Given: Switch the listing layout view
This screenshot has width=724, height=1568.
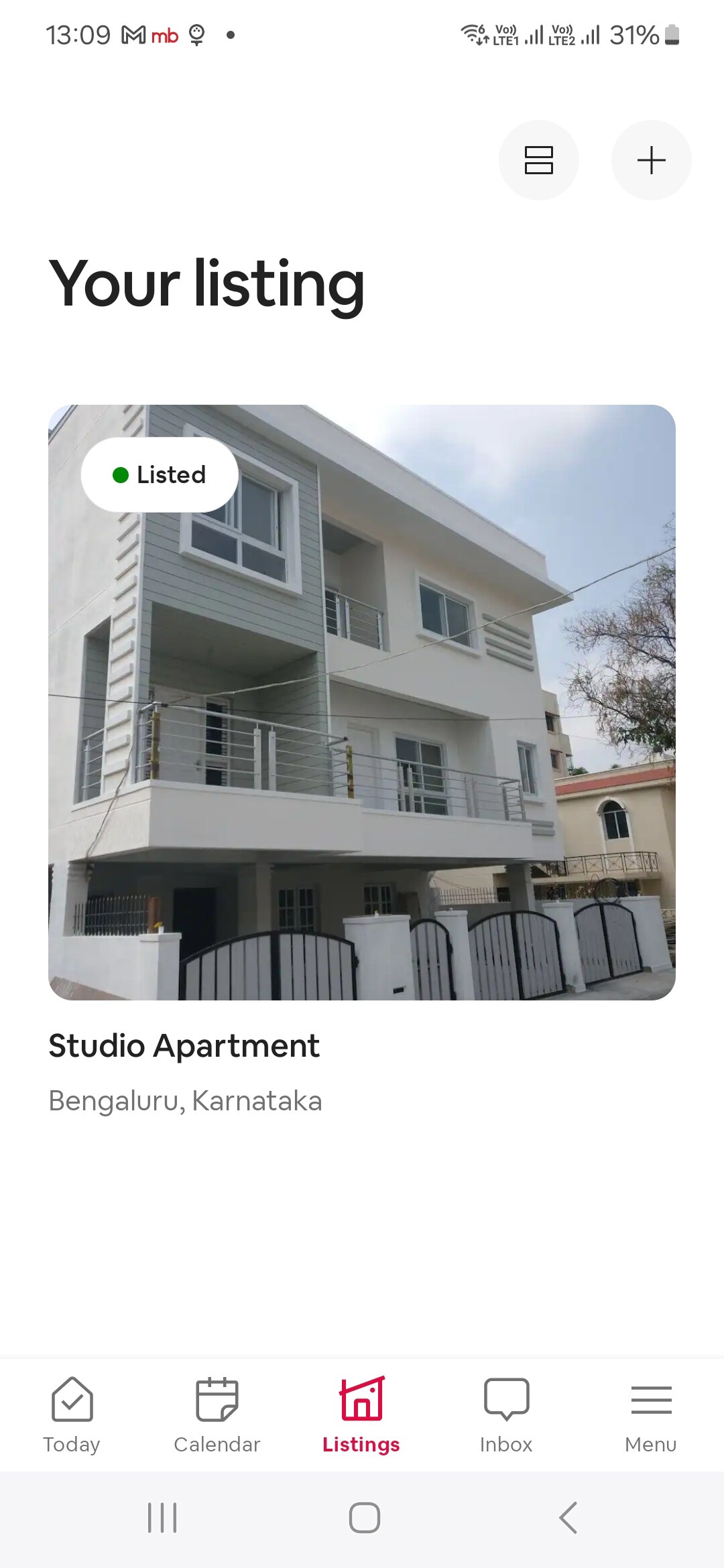Looking at the screenshot, I should click(x=538, y=160).
